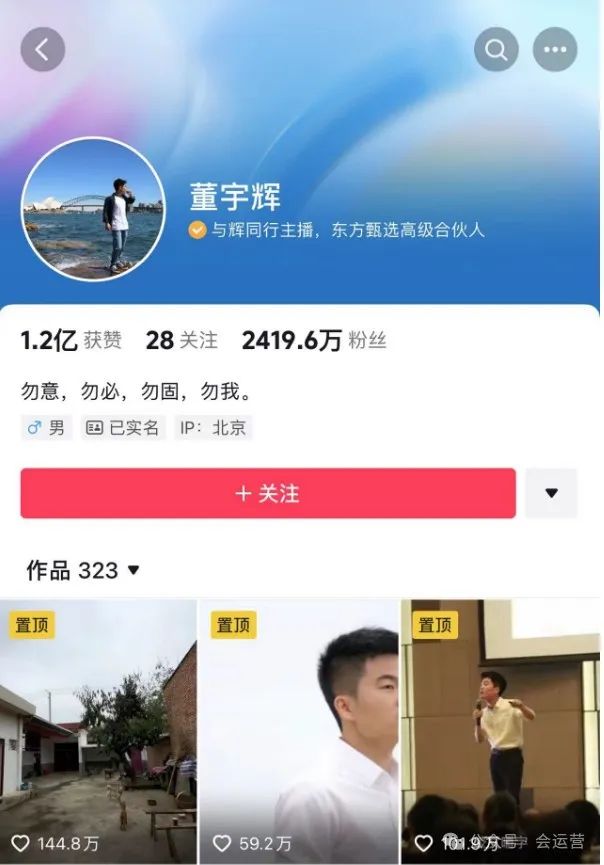This screenshot has height=865, width=604.
Task: Play the pinned video with 59.2万 likes
Action: pos(299,730)
